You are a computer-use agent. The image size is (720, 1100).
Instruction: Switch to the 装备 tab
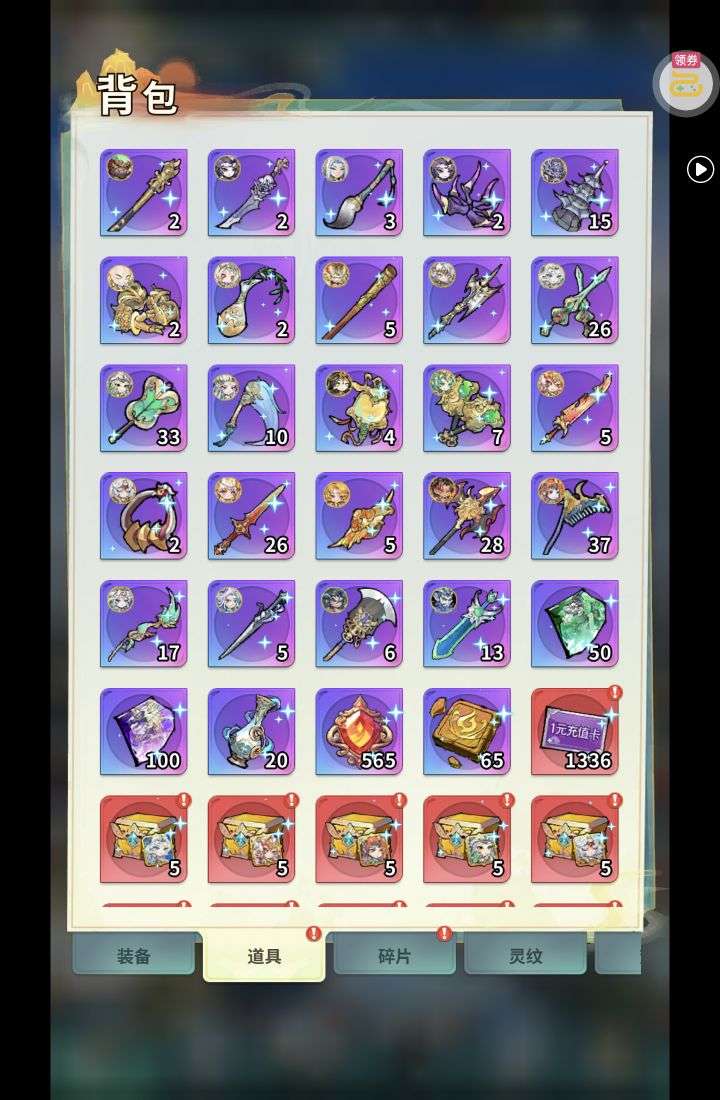[x=133, y=955]
